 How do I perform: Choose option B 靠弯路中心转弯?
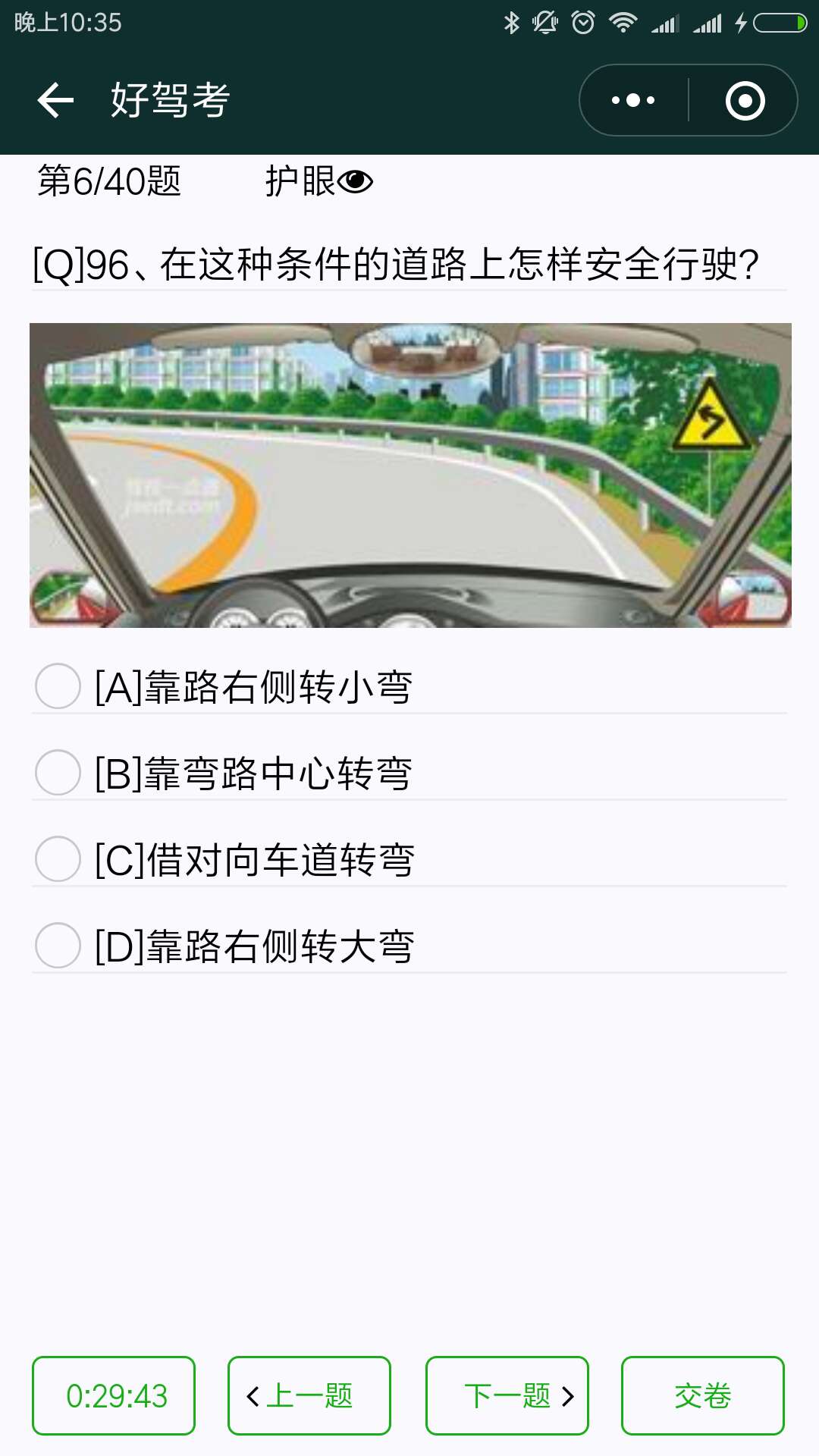(x=58, y=773)
